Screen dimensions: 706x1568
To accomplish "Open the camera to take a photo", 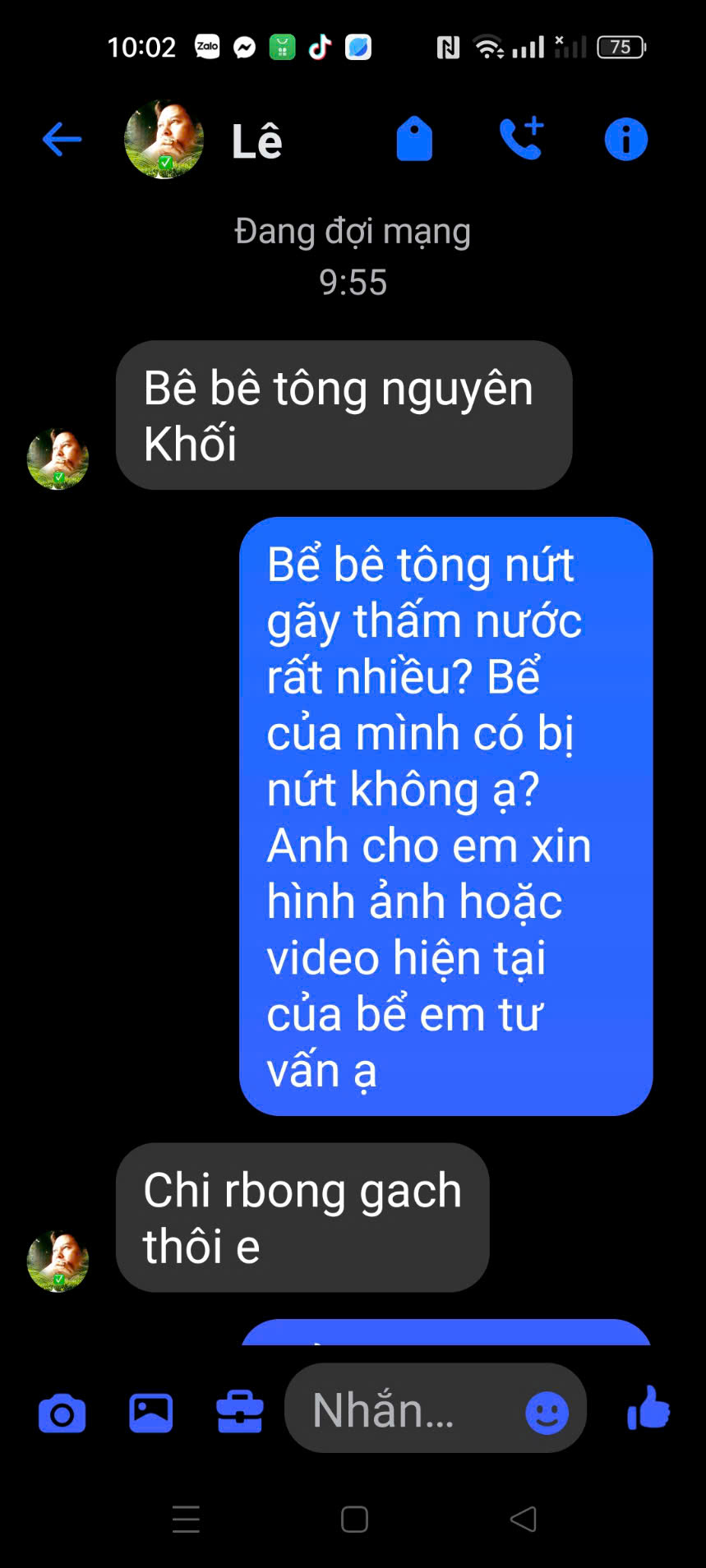I will 62,1414.
